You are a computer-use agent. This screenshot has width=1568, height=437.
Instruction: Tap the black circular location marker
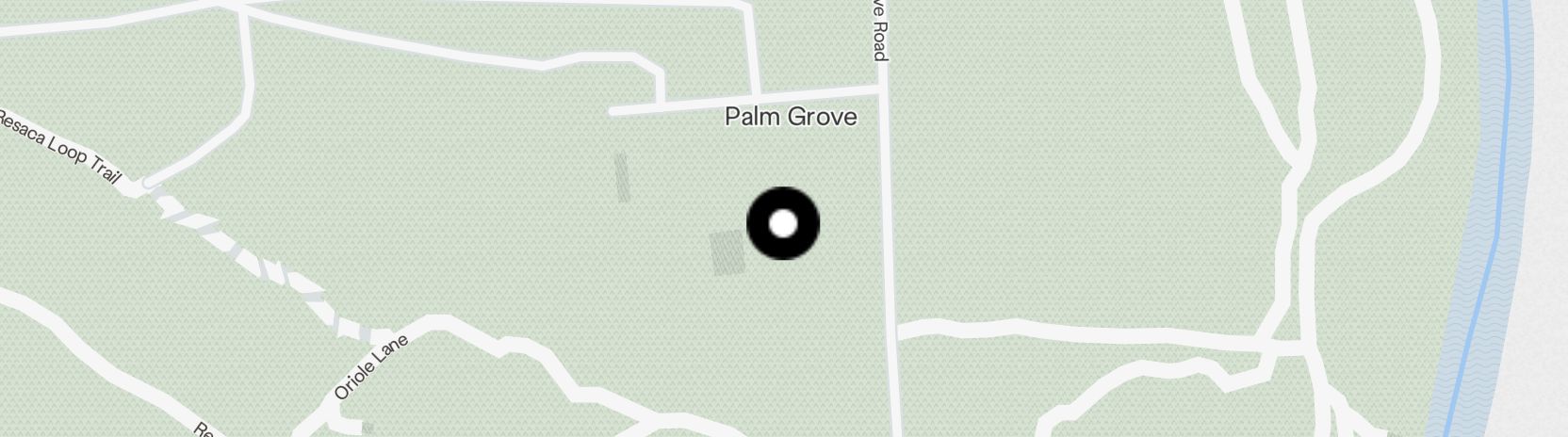(783, 224)
